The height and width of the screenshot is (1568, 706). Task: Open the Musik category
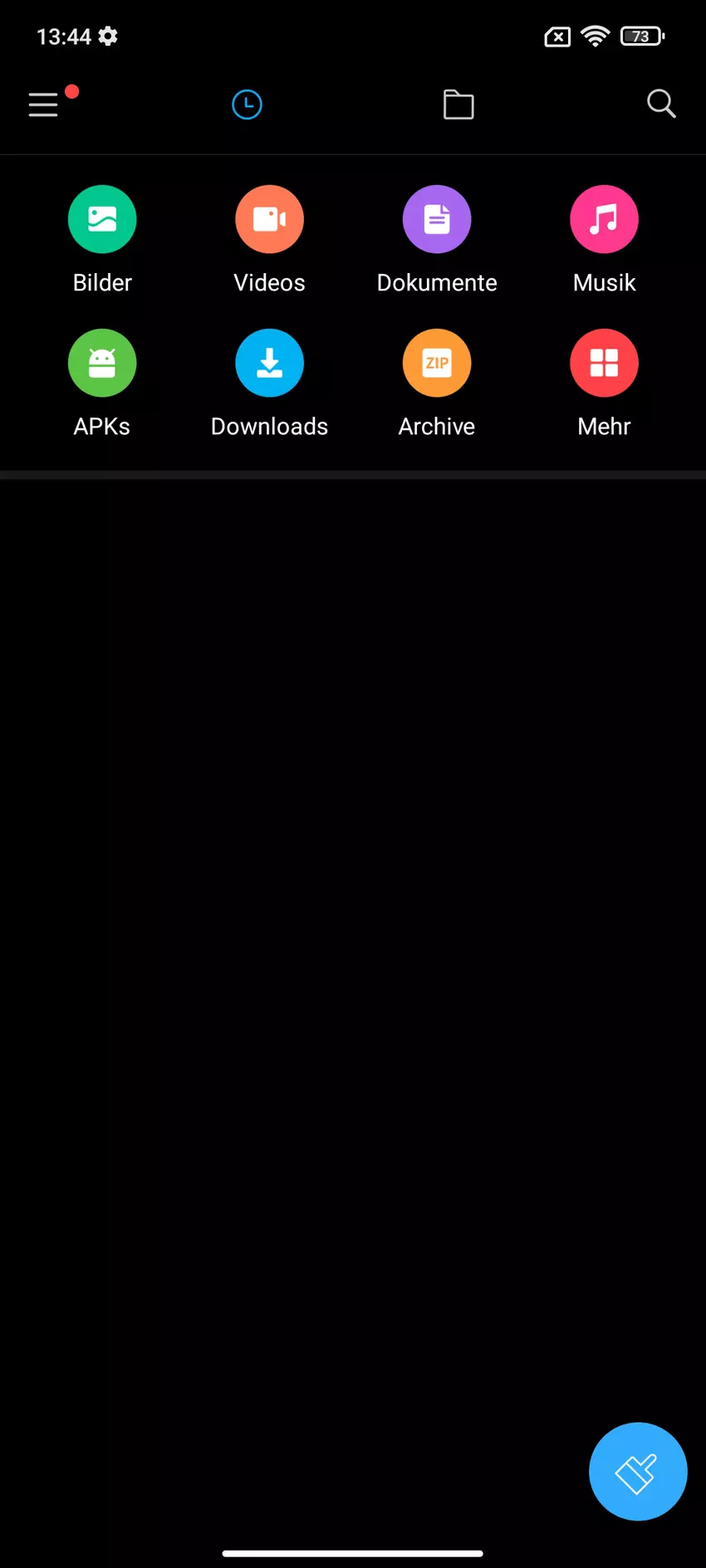(x=604, y=220)
